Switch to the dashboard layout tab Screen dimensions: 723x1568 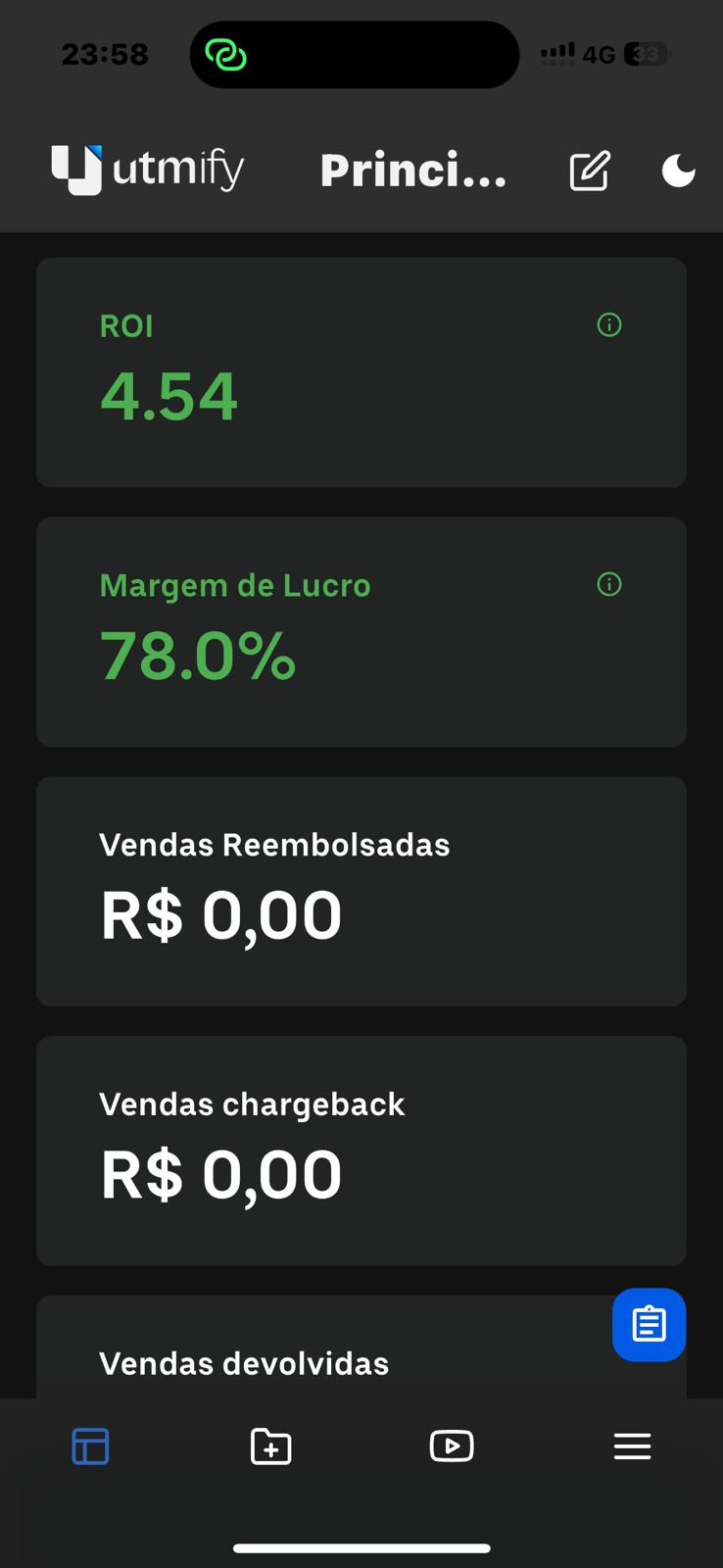(x=90, y=1446)
